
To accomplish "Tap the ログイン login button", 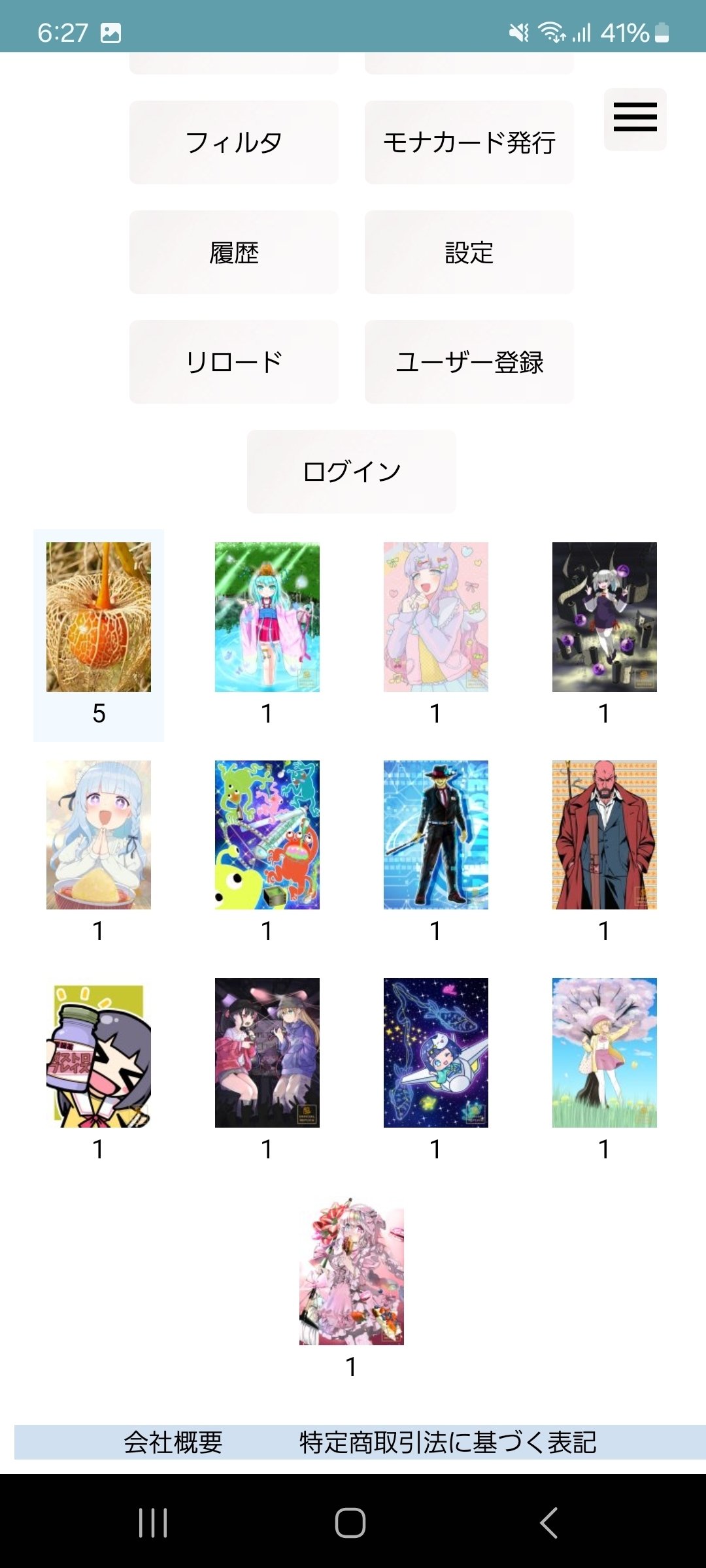I will [x=351, y=472].
